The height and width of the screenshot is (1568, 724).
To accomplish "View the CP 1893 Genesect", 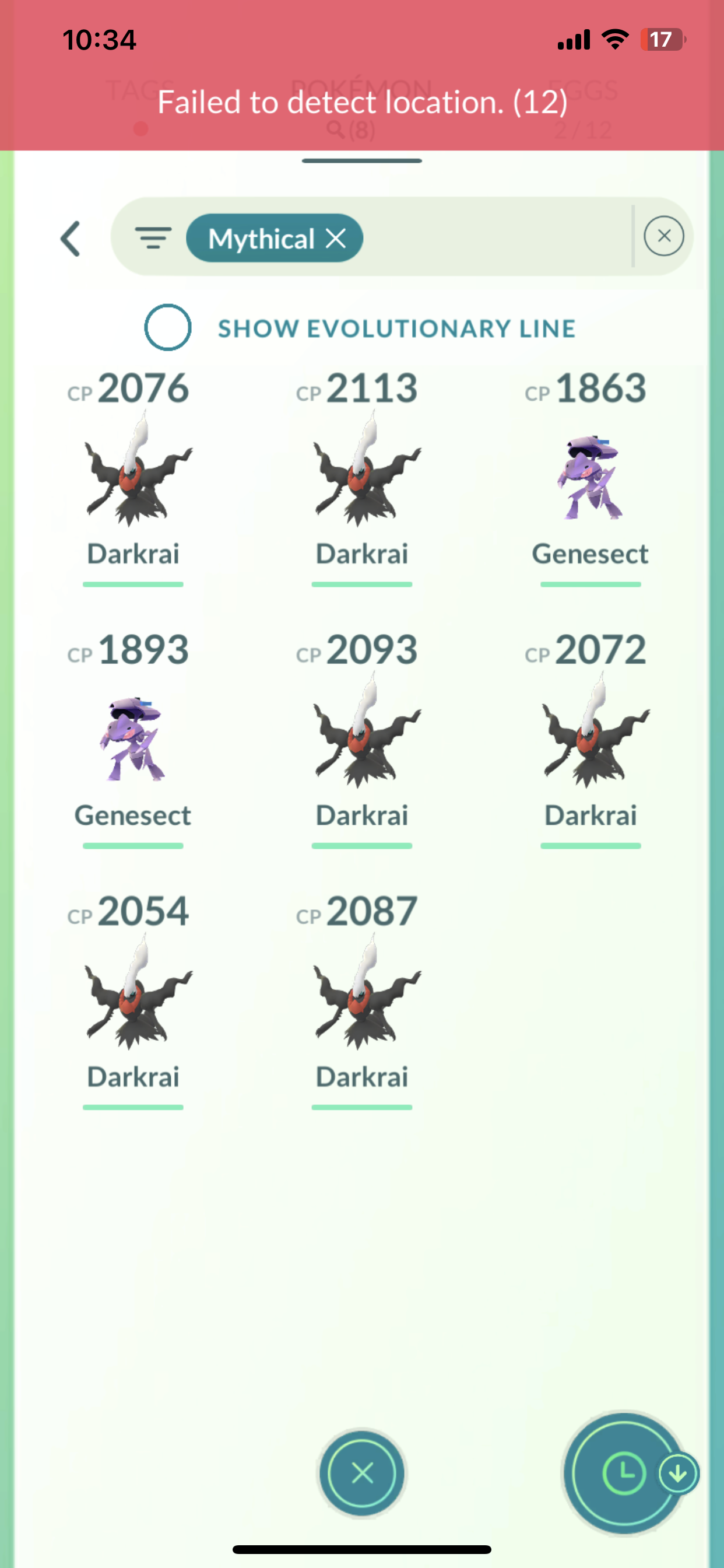I will 134,738.
